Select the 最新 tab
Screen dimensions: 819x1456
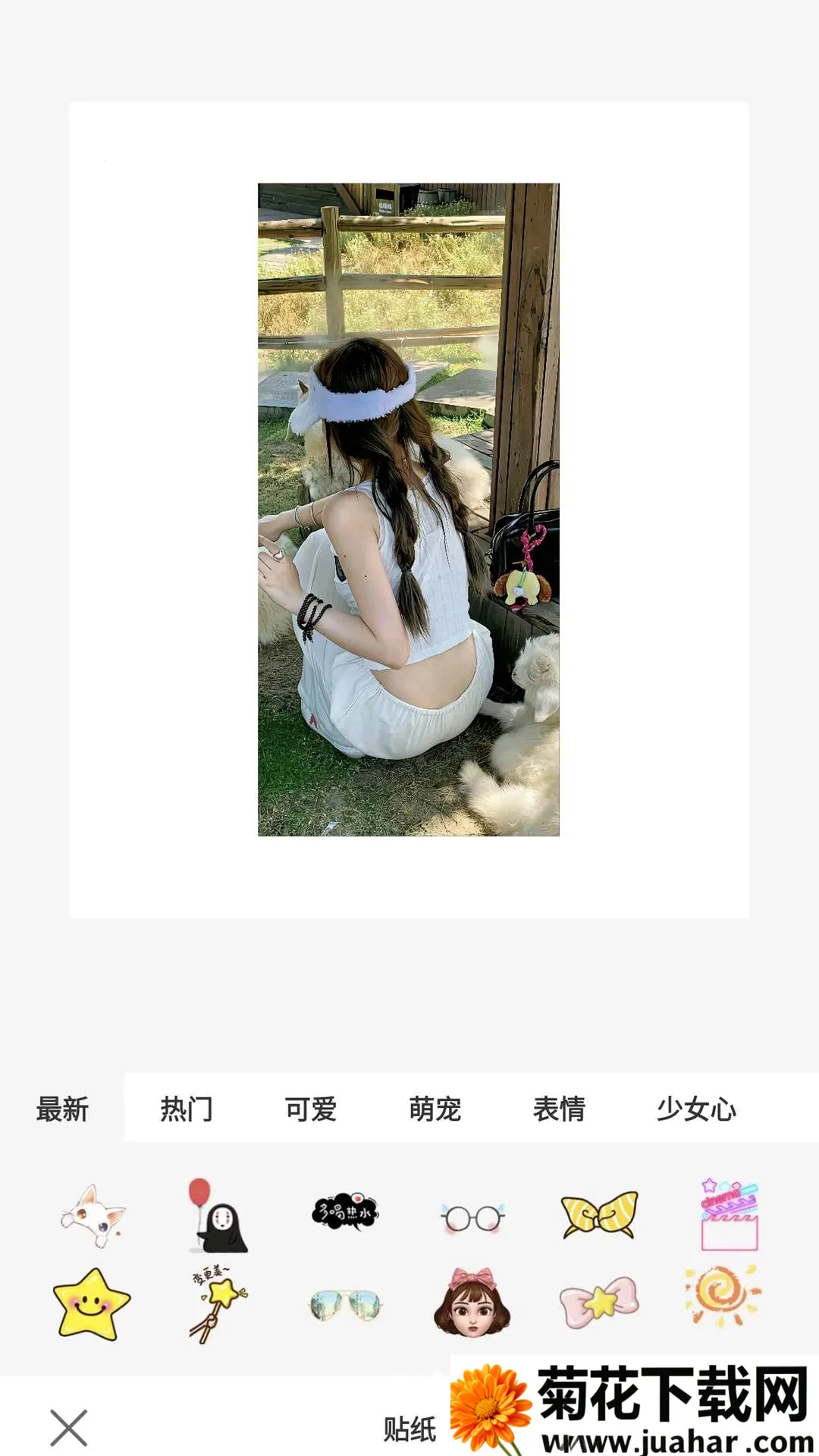pos(62,1109)
